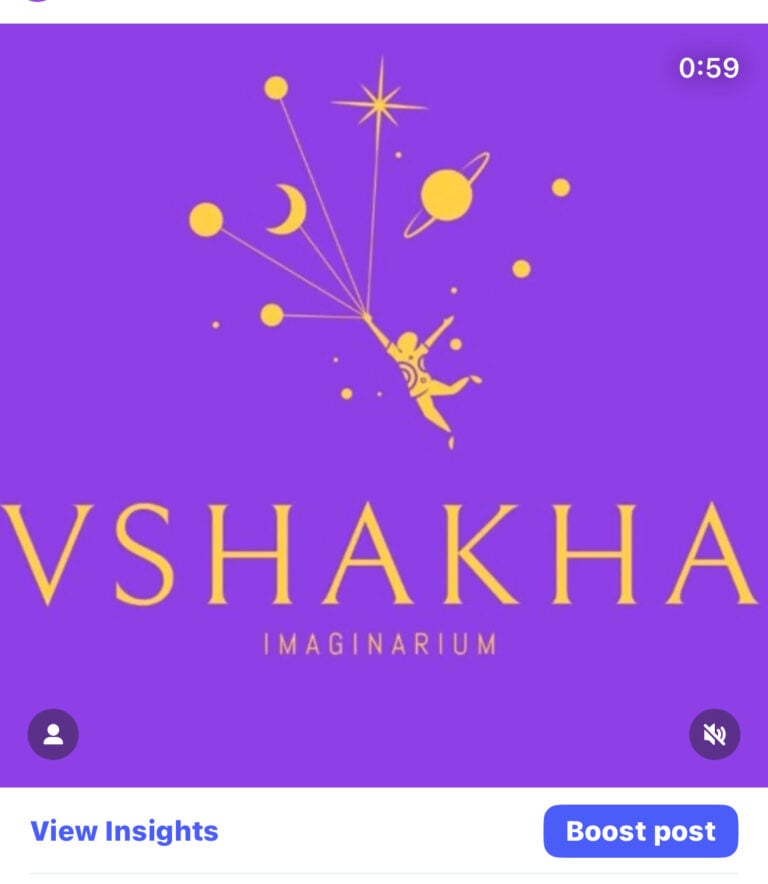The width and height of the screenshot is (768, 884).
Task: Unmute the video sound
Action: click(x=714, y=735)
